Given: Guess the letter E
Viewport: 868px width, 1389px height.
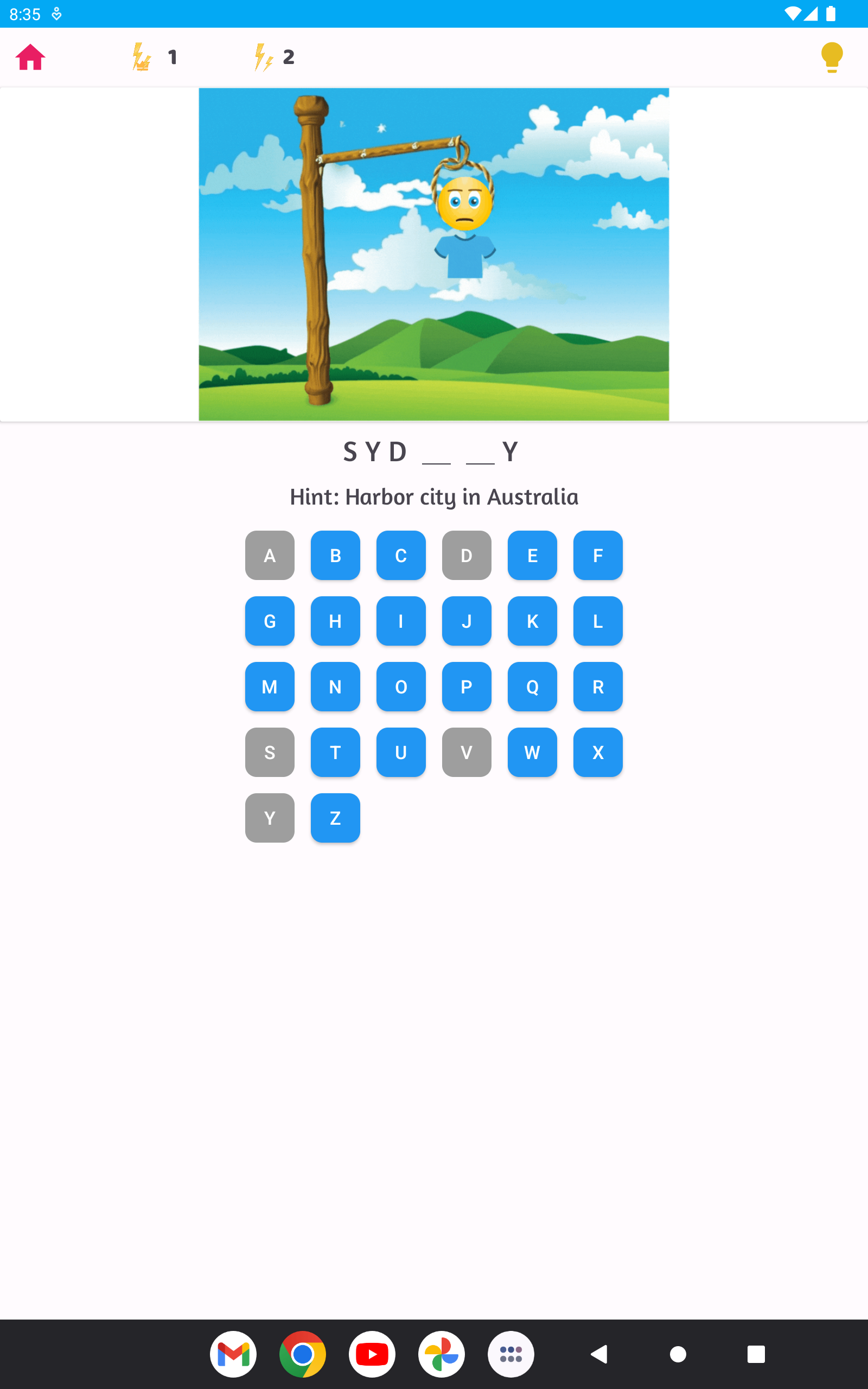Looking at the screenshot, I should click(532, 555).
